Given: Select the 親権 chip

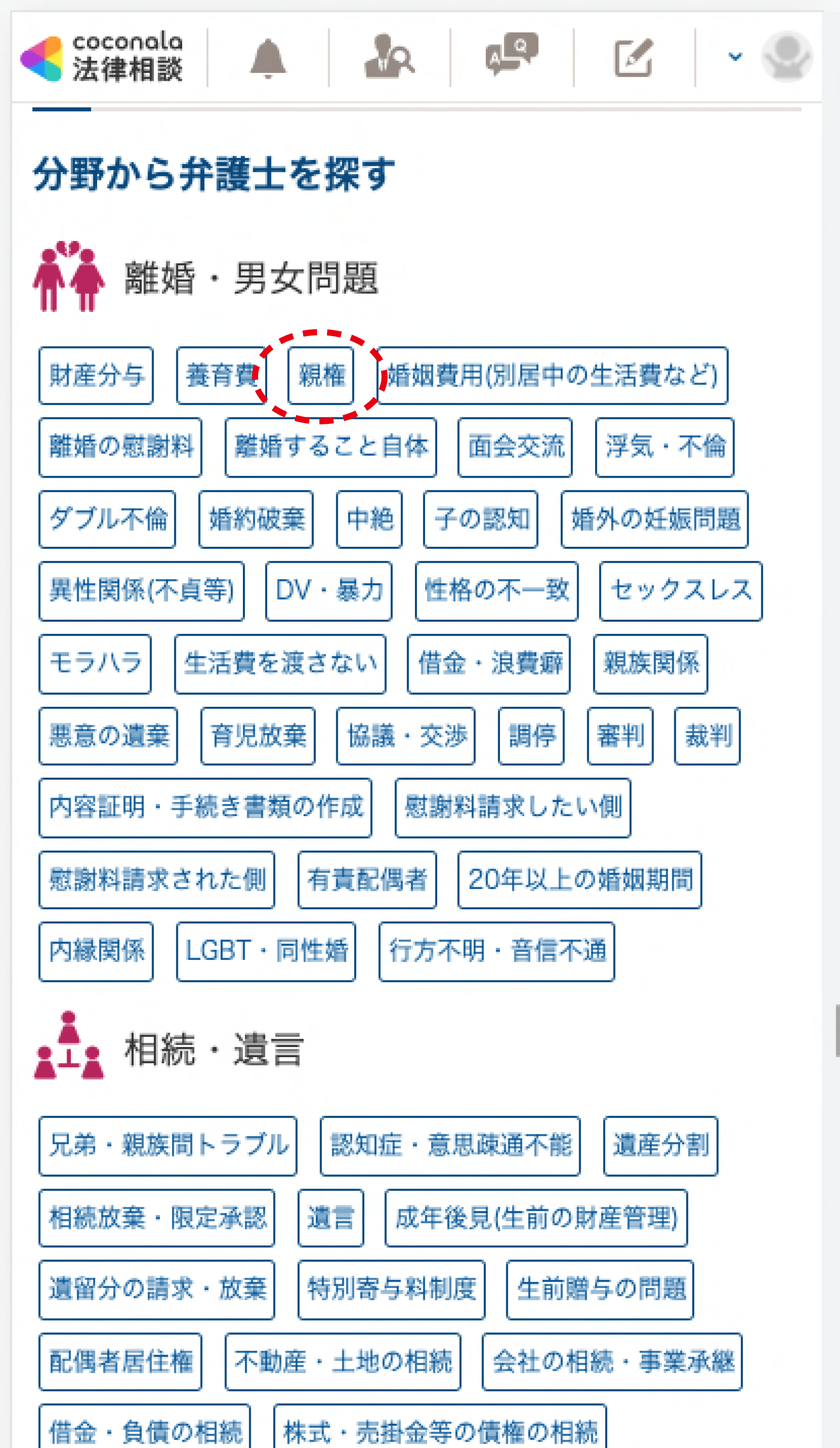Looking at the screenshot, I should (321, 376).
